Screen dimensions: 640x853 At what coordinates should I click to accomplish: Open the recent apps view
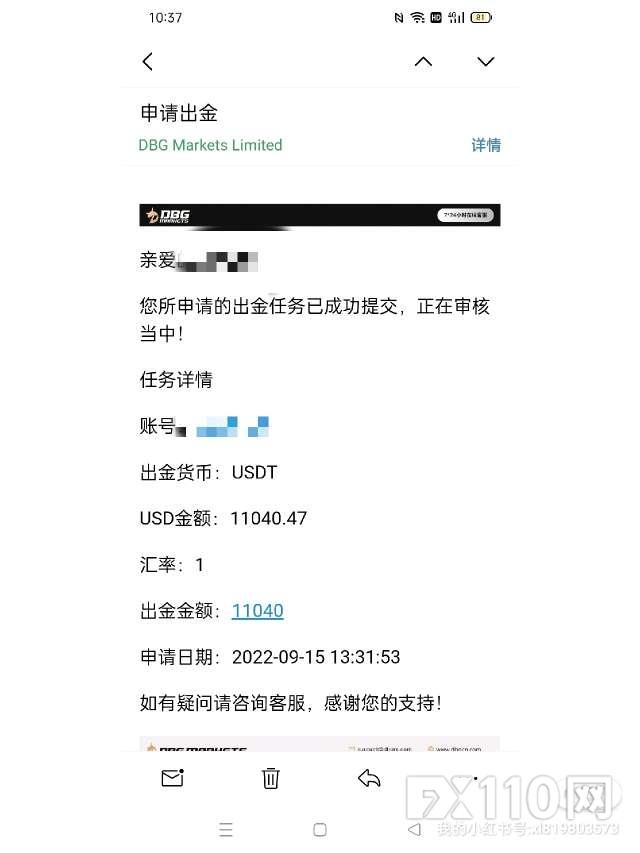tap(226, 830)
